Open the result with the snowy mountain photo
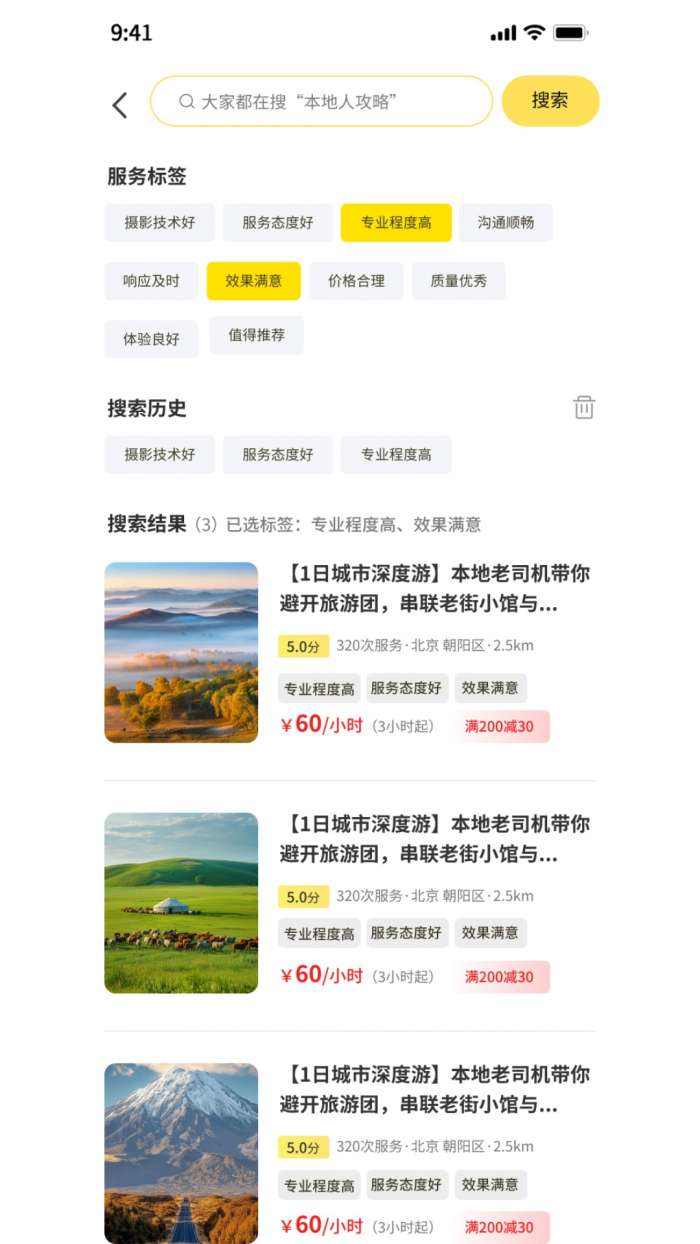This screenshot has width=700, height=1244. pos(181,1152)
